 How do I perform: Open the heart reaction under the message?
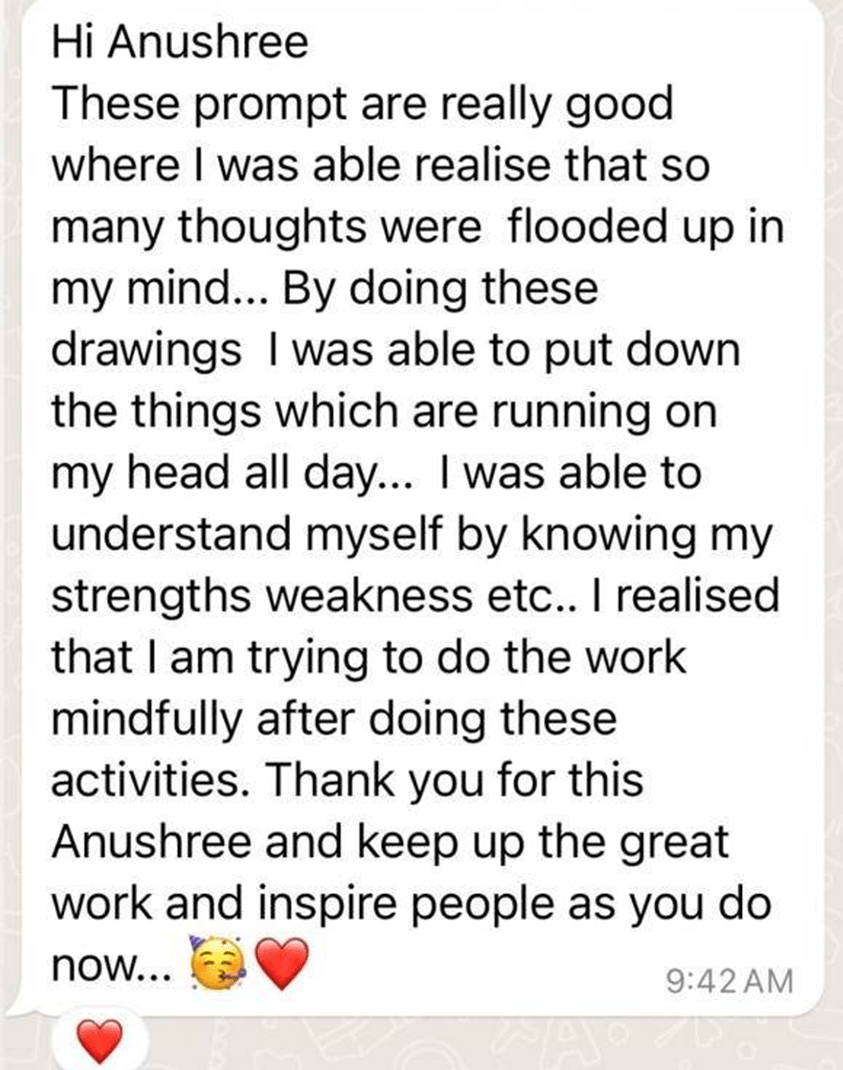point(101,1040)
